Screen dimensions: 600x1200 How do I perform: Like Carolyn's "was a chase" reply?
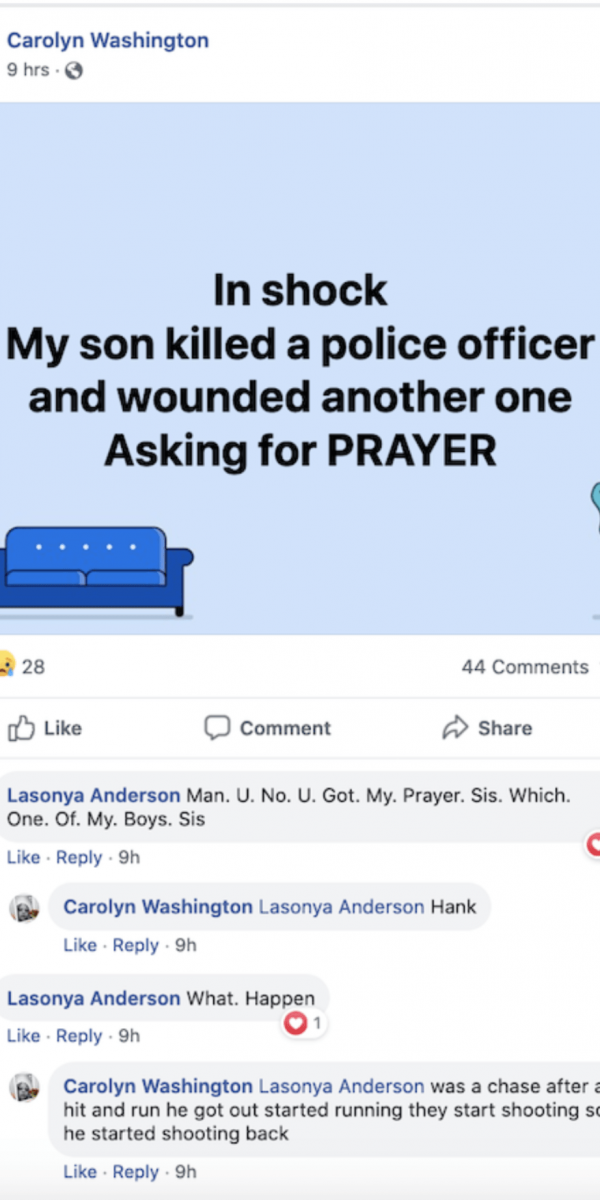coord(80,1171)
